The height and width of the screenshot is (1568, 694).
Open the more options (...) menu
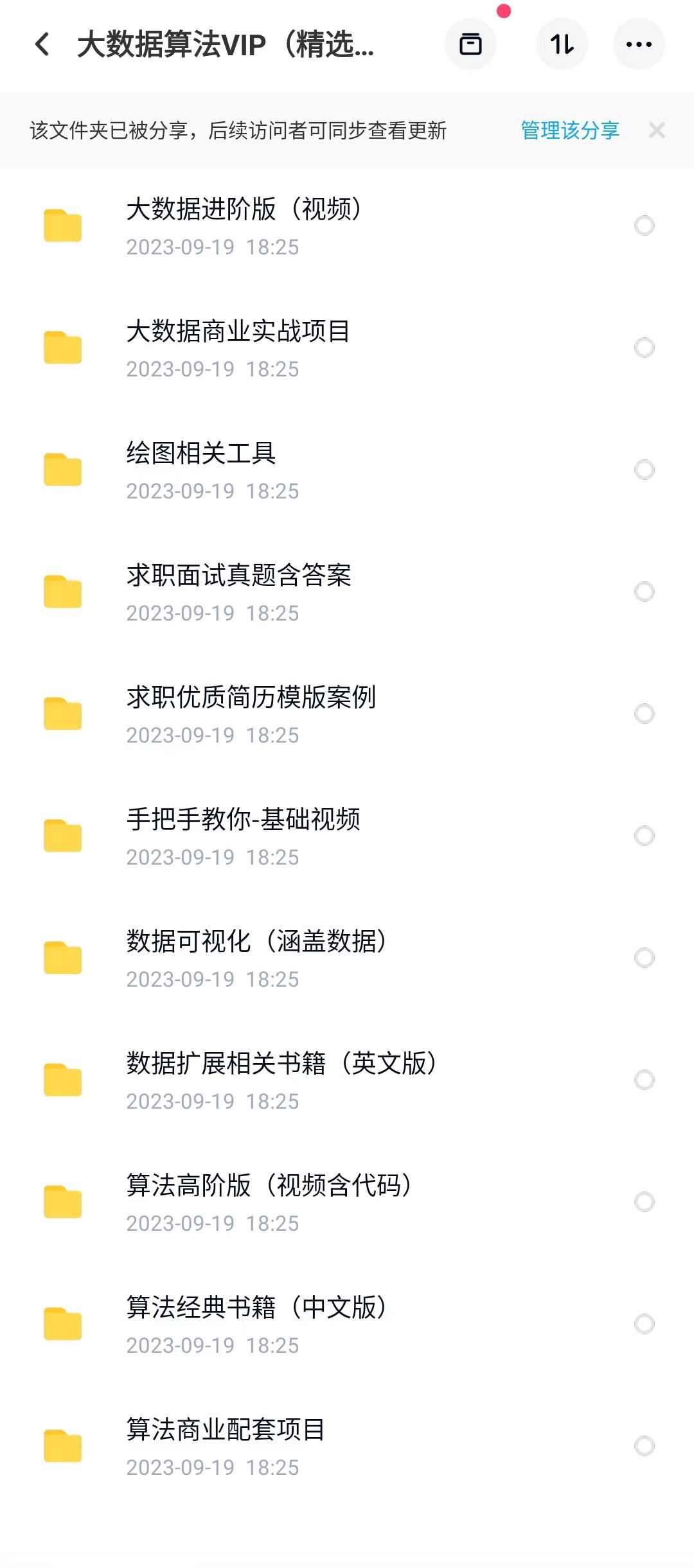click(x=638, y=44)
